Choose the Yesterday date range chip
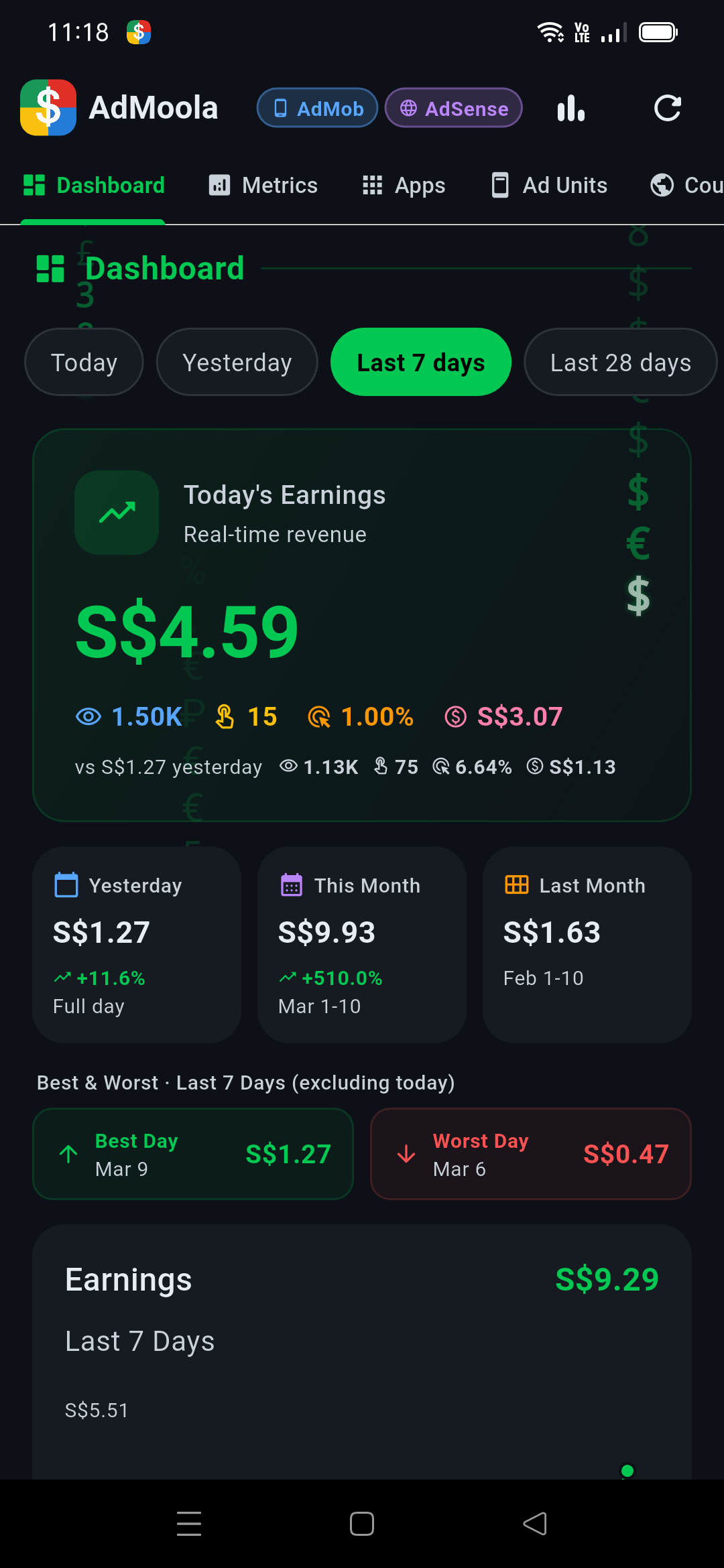 237,363
